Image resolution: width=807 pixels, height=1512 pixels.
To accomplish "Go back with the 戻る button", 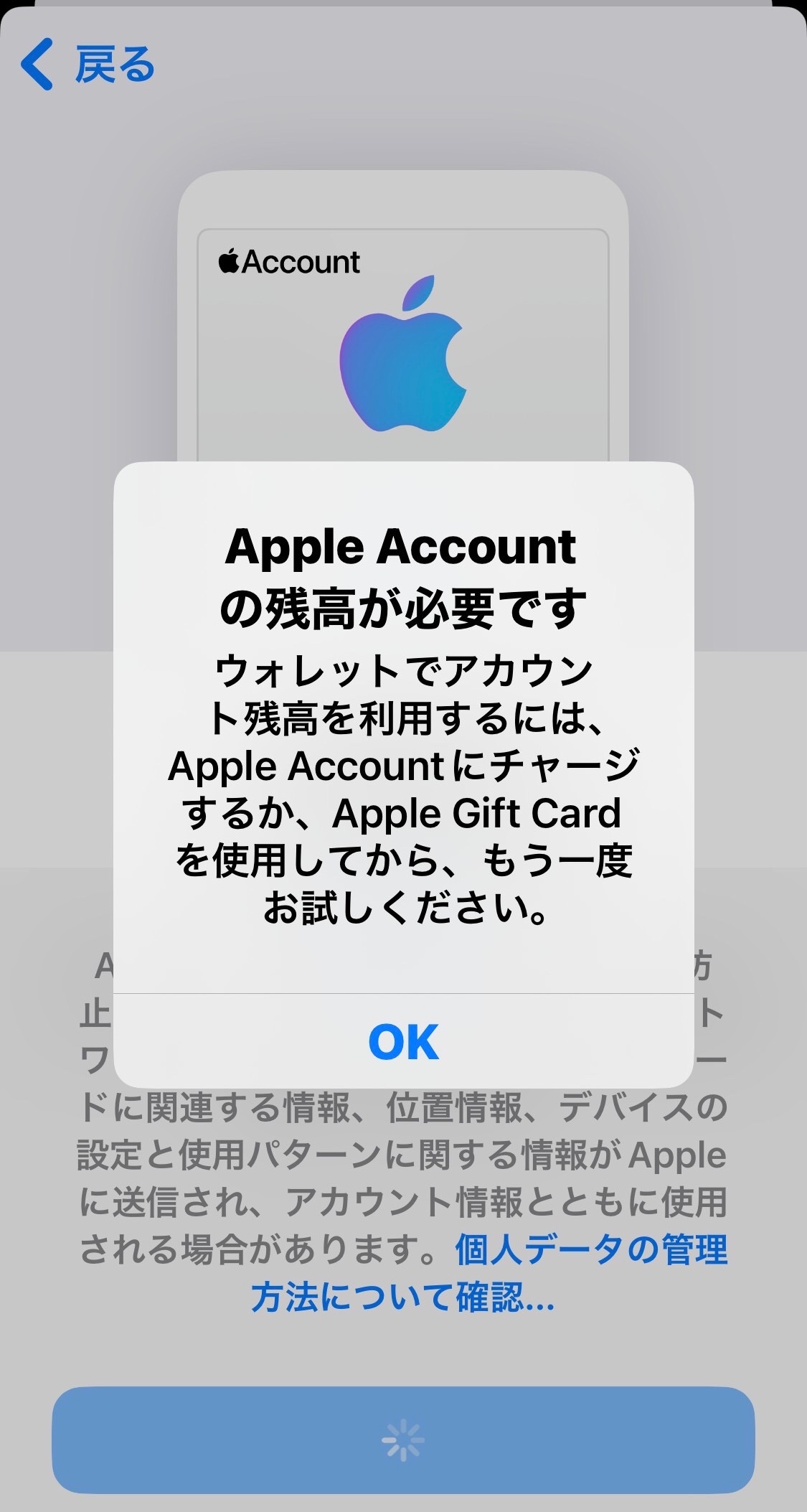I will click(88, 65).
